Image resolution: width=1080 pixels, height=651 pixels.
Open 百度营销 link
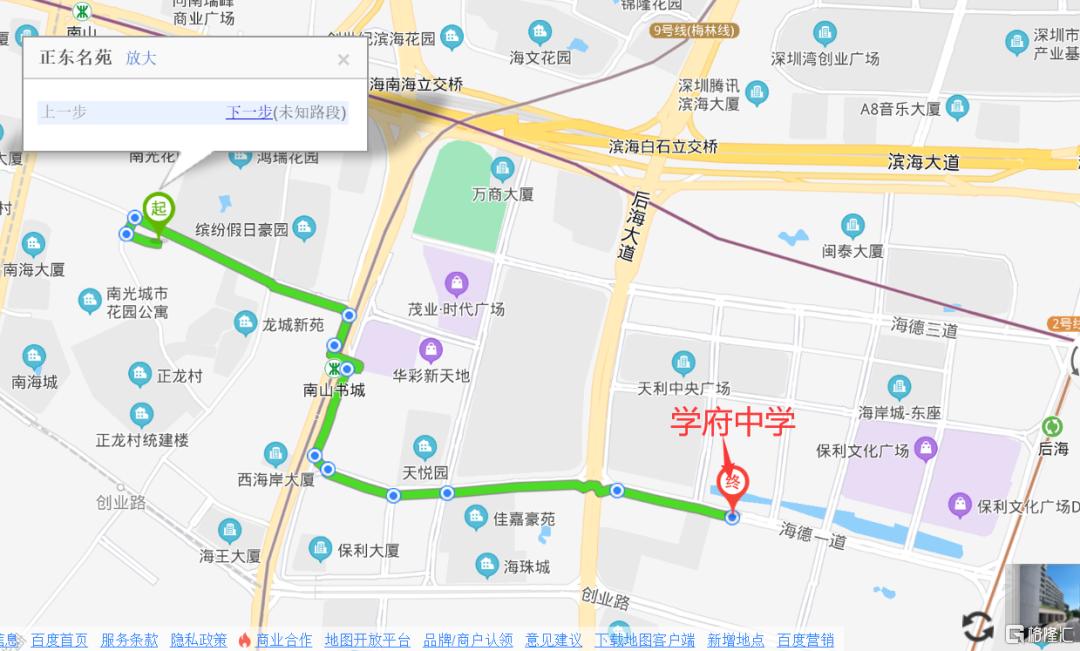(805, 640)
